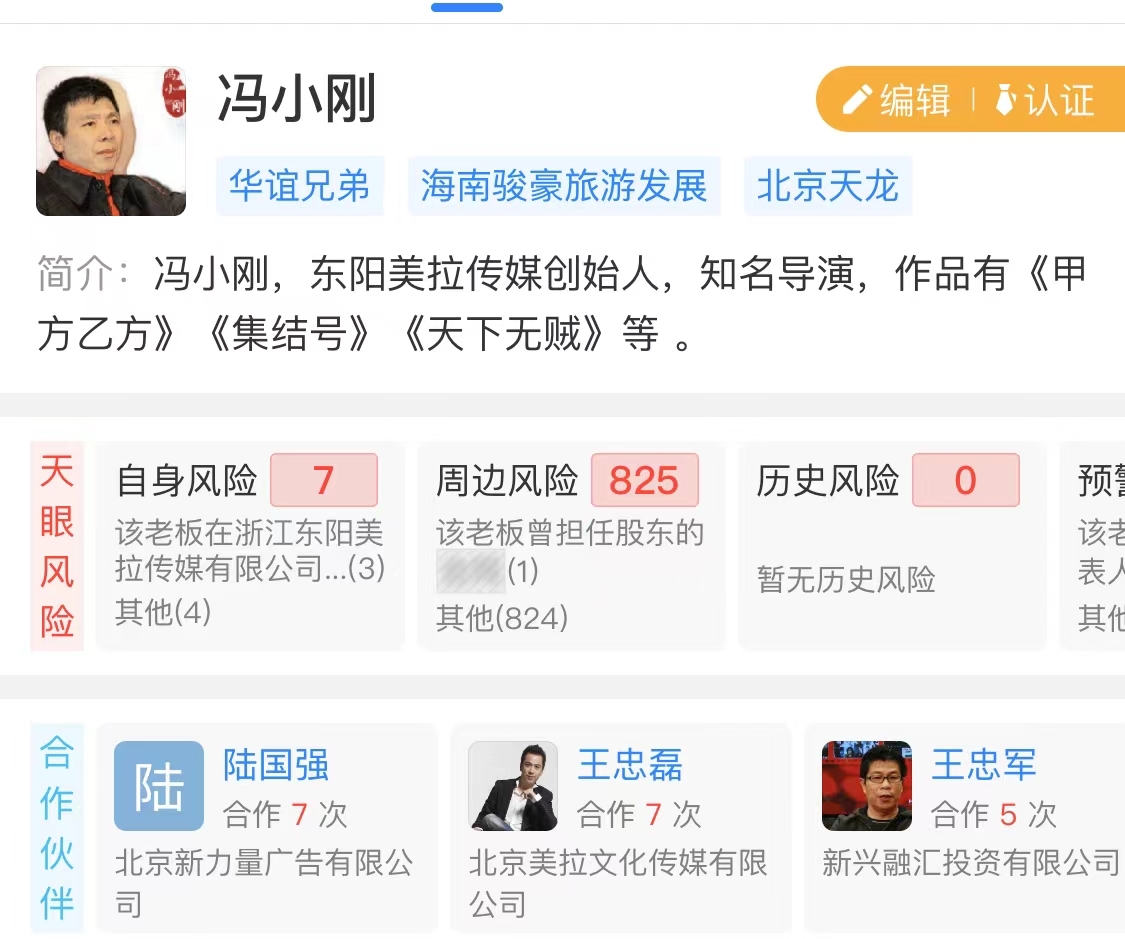Screen dimensions: 1125x939
Task: Tap 冯小刚's profile photo
Action: click(x=111, y=141)
